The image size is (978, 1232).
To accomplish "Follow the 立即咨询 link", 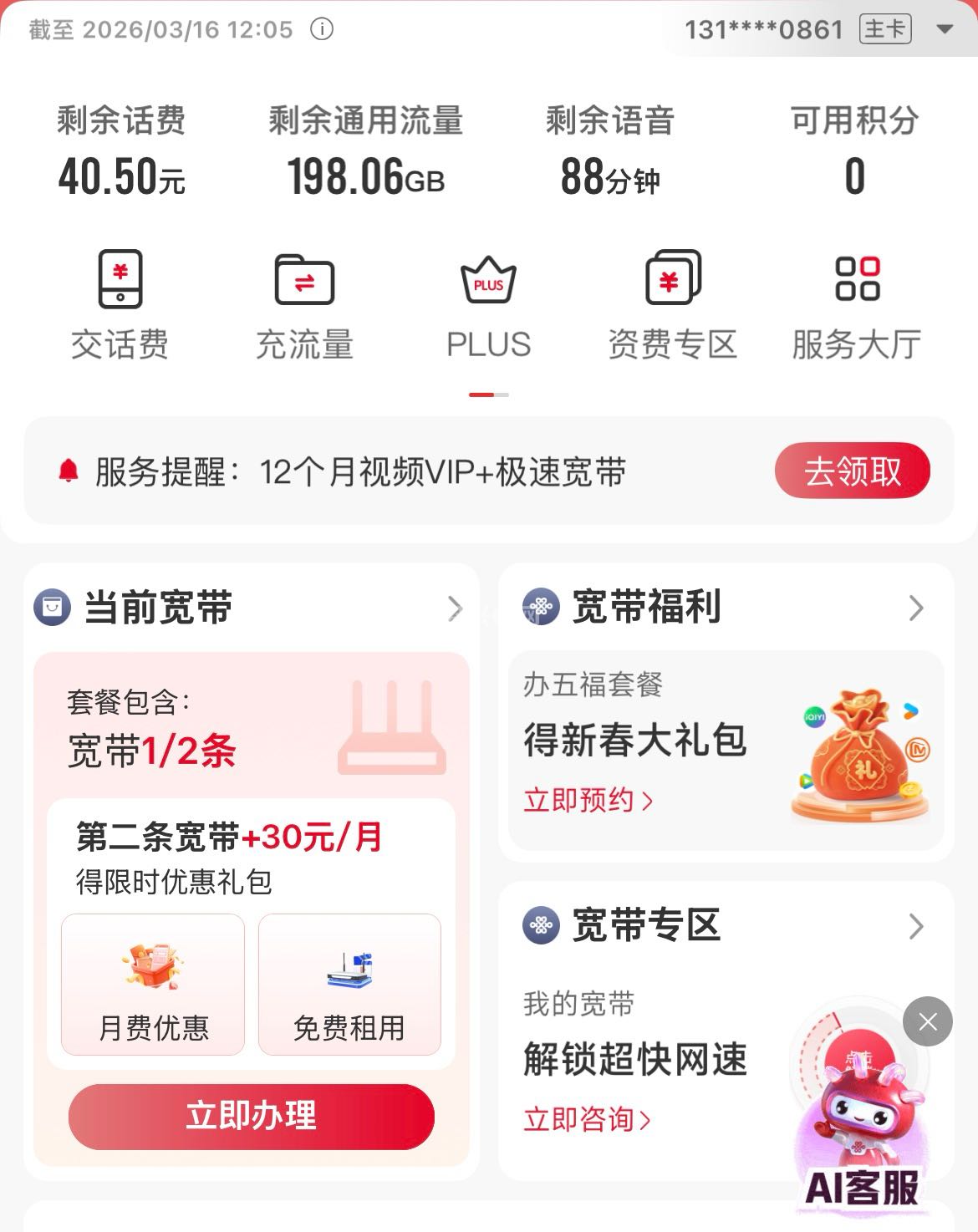I will [587, 1119].
